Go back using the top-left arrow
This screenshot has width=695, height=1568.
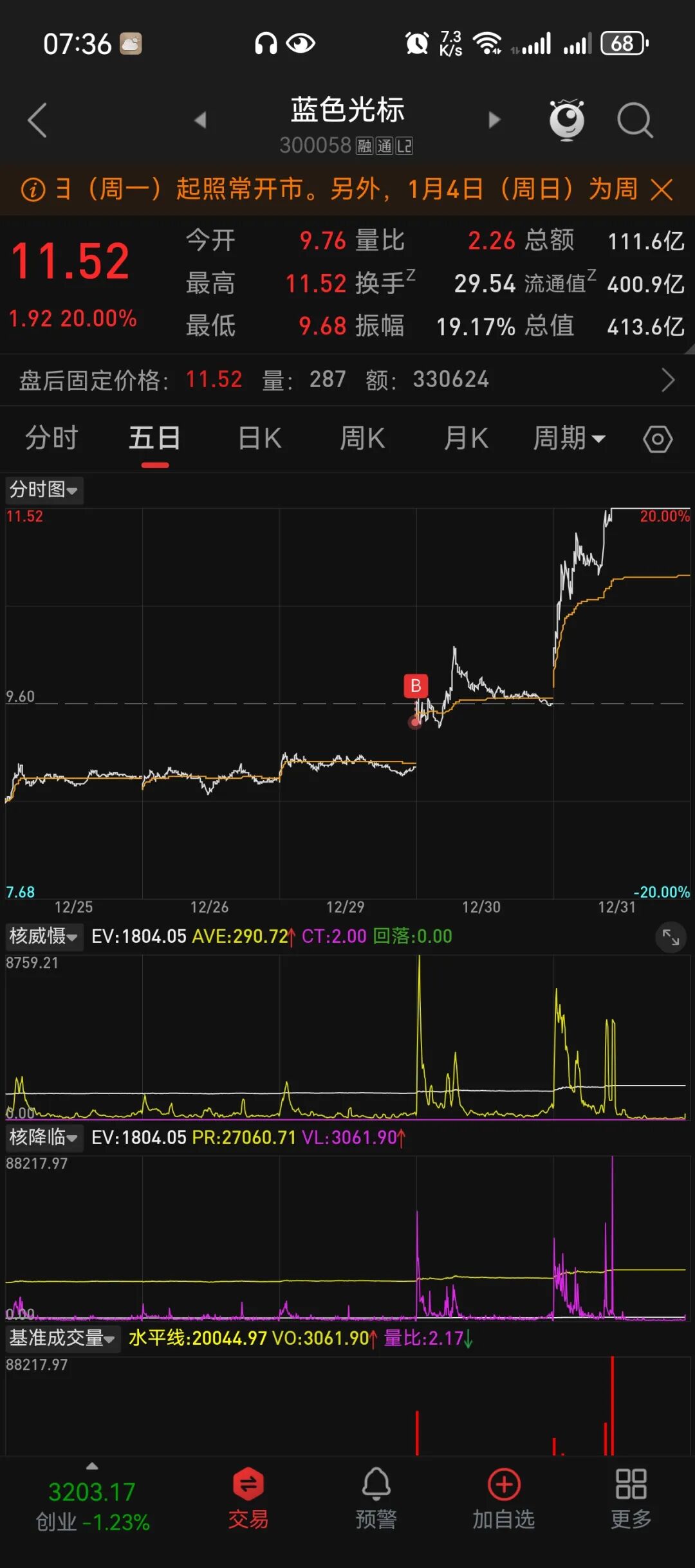click(x=37, y=120)
